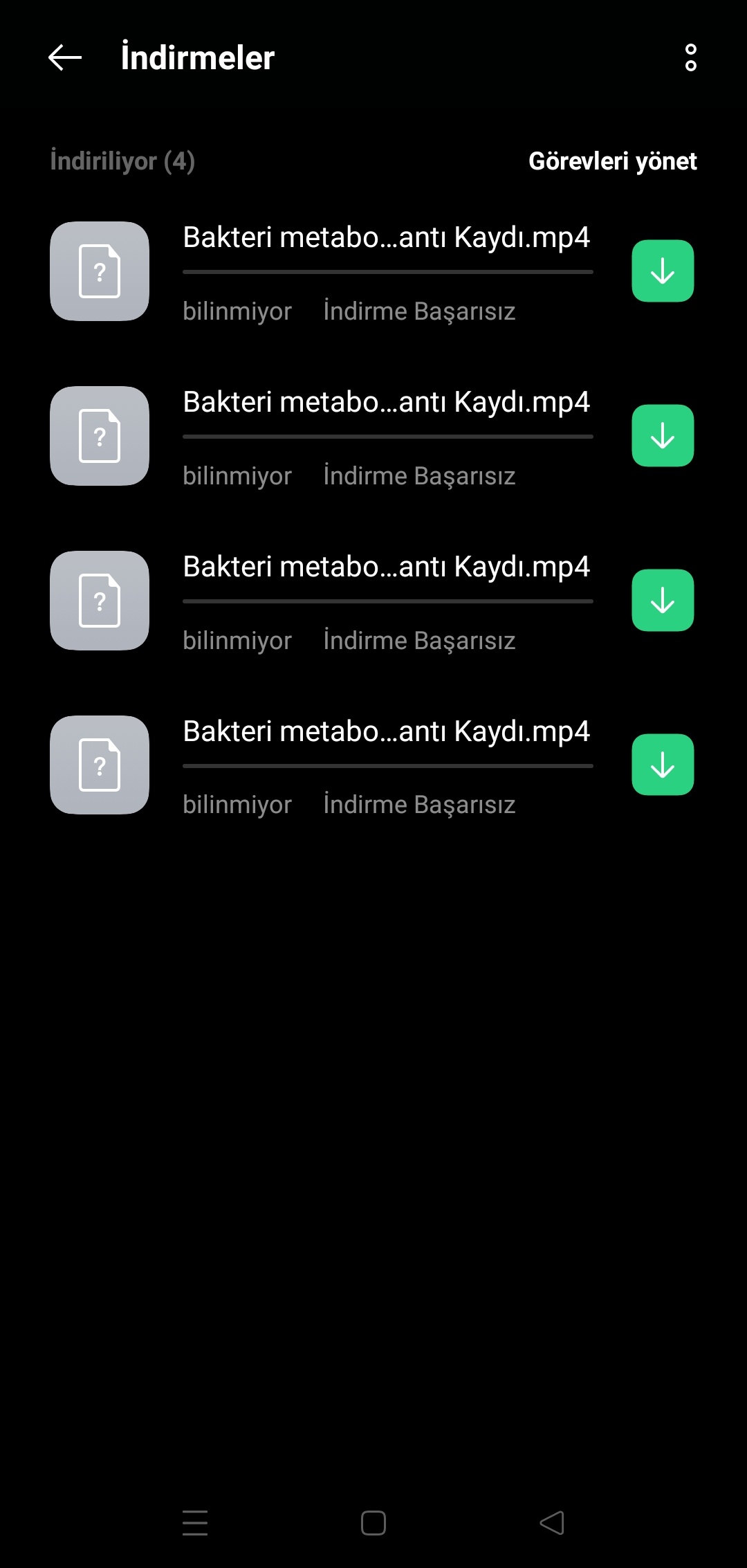Open the system recent apps view
747x1568 pixels.
pos(195,1522)
